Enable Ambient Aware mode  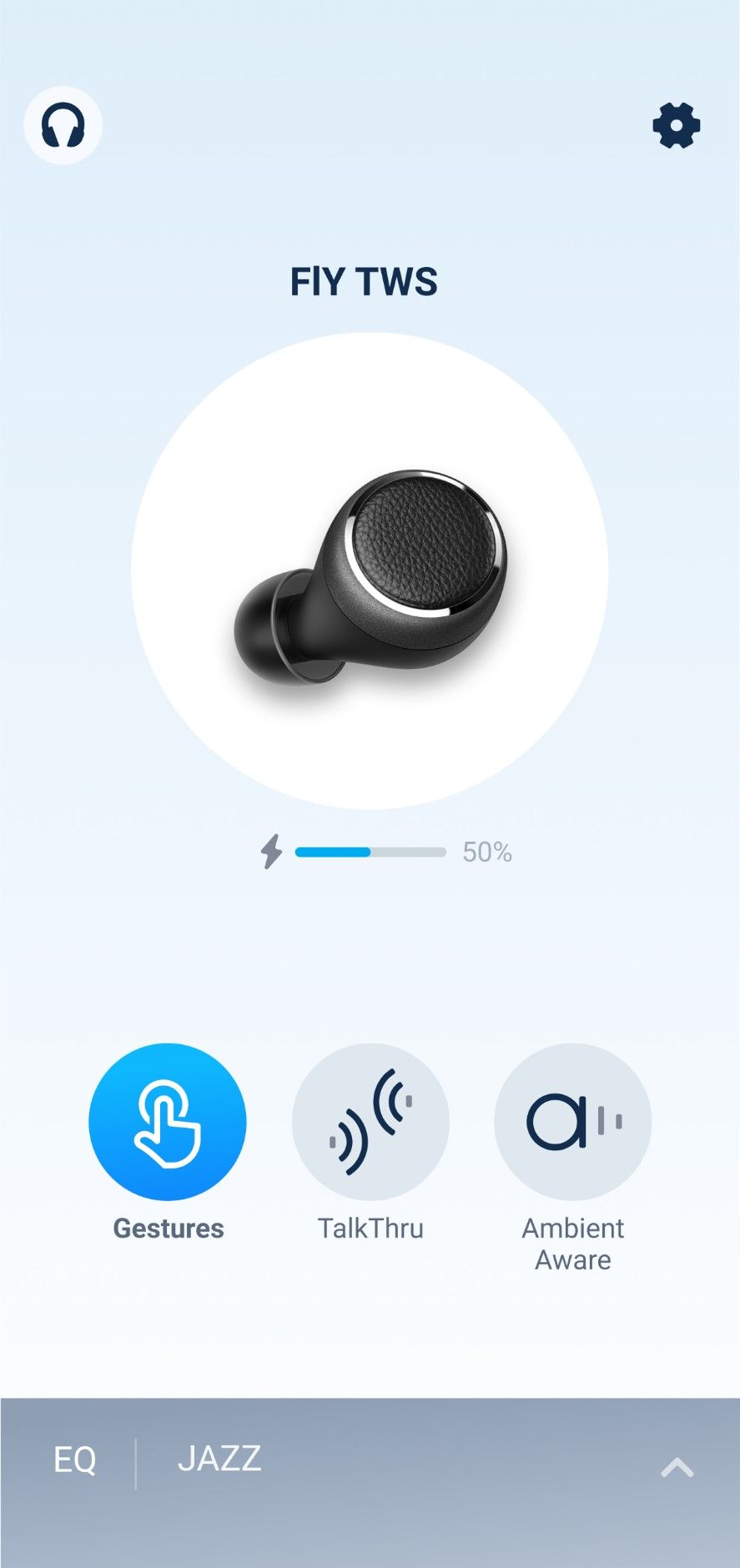(572, 1122)
